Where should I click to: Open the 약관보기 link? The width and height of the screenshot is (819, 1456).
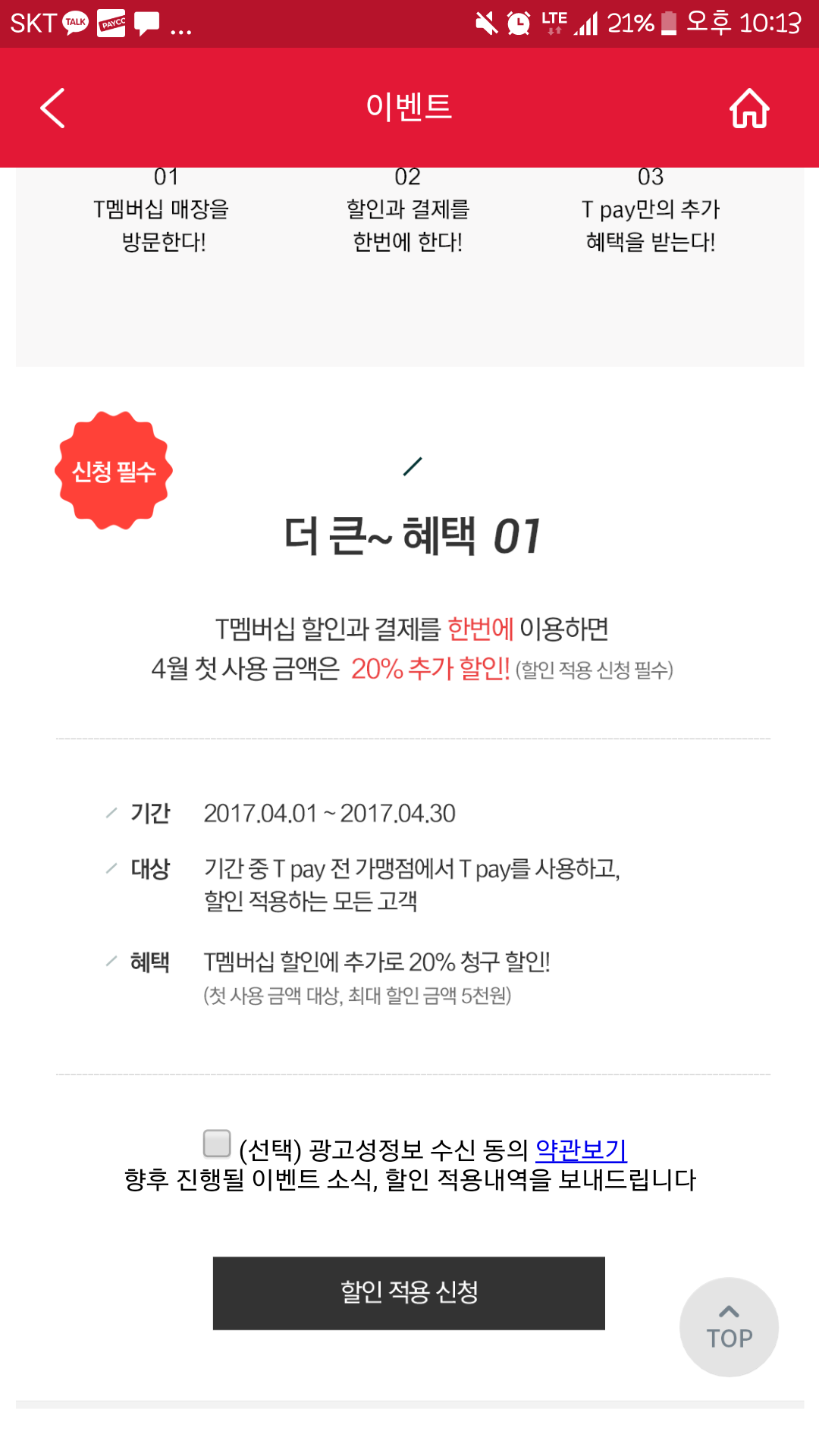pyautogui.click(x=581, y=1150)
